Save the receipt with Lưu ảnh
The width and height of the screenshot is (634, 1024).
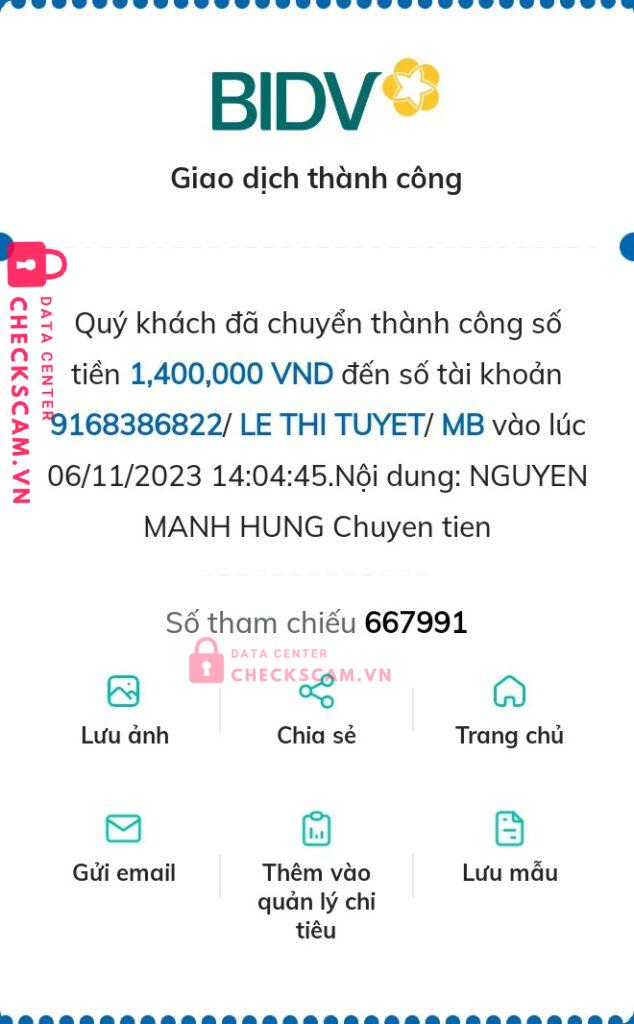point(124,710)
